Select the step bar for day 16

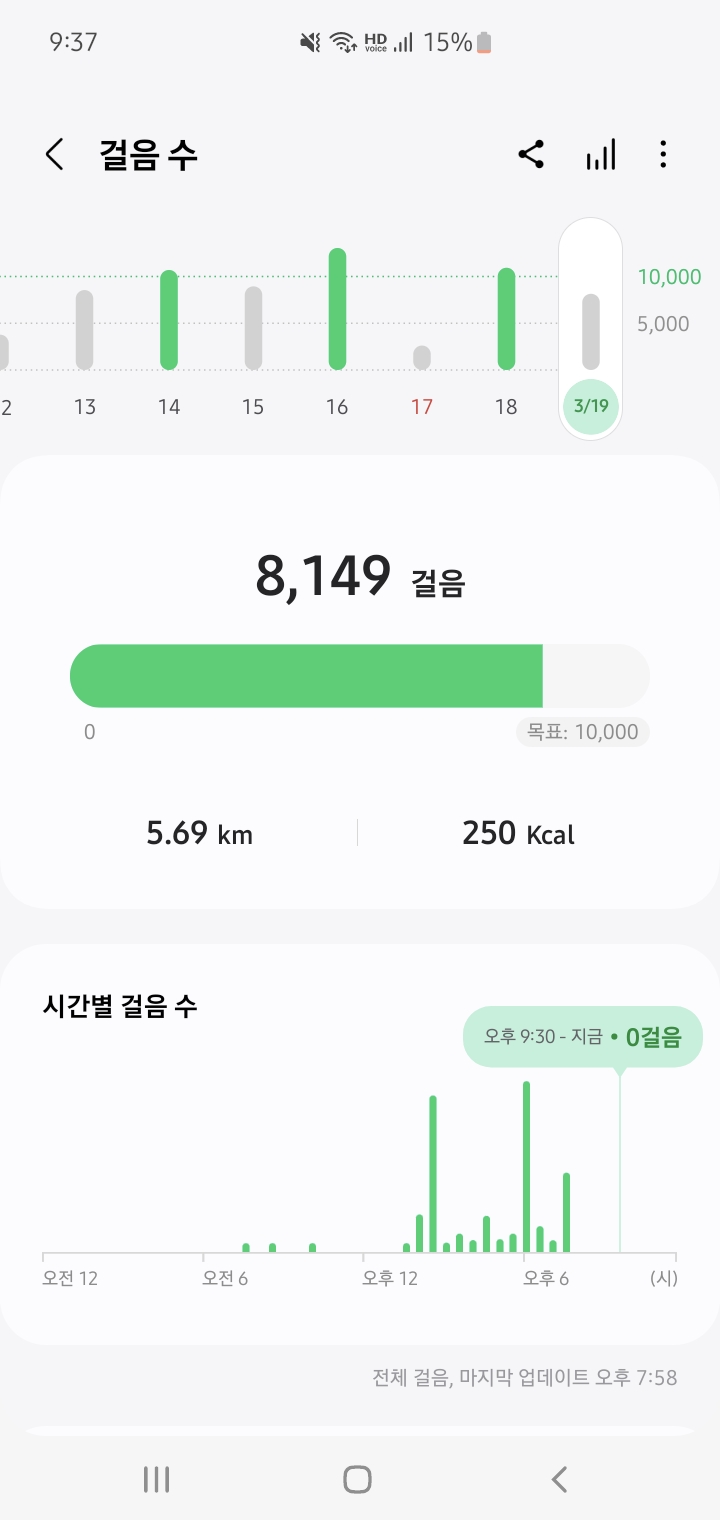(x=337, y=309)
